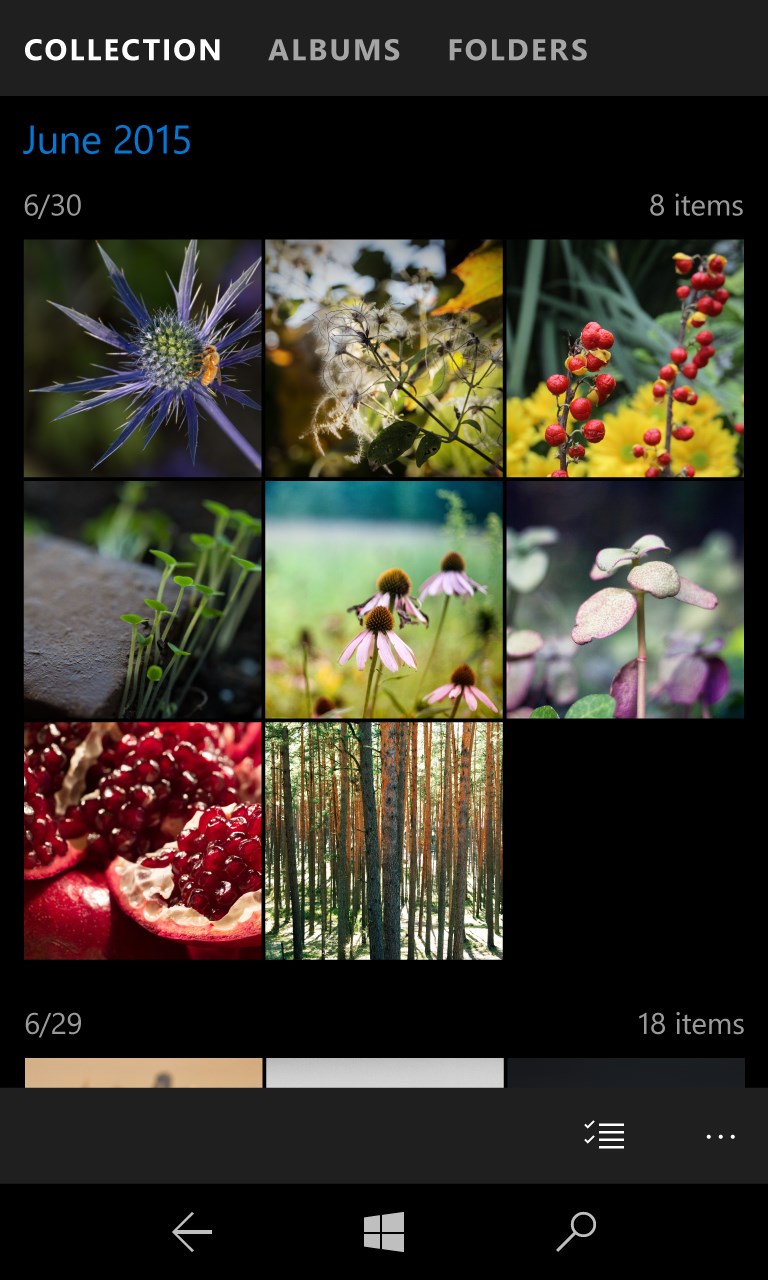
Task: Open the pine forest photo
Action: pyautogui.click(x=384, y=840)
